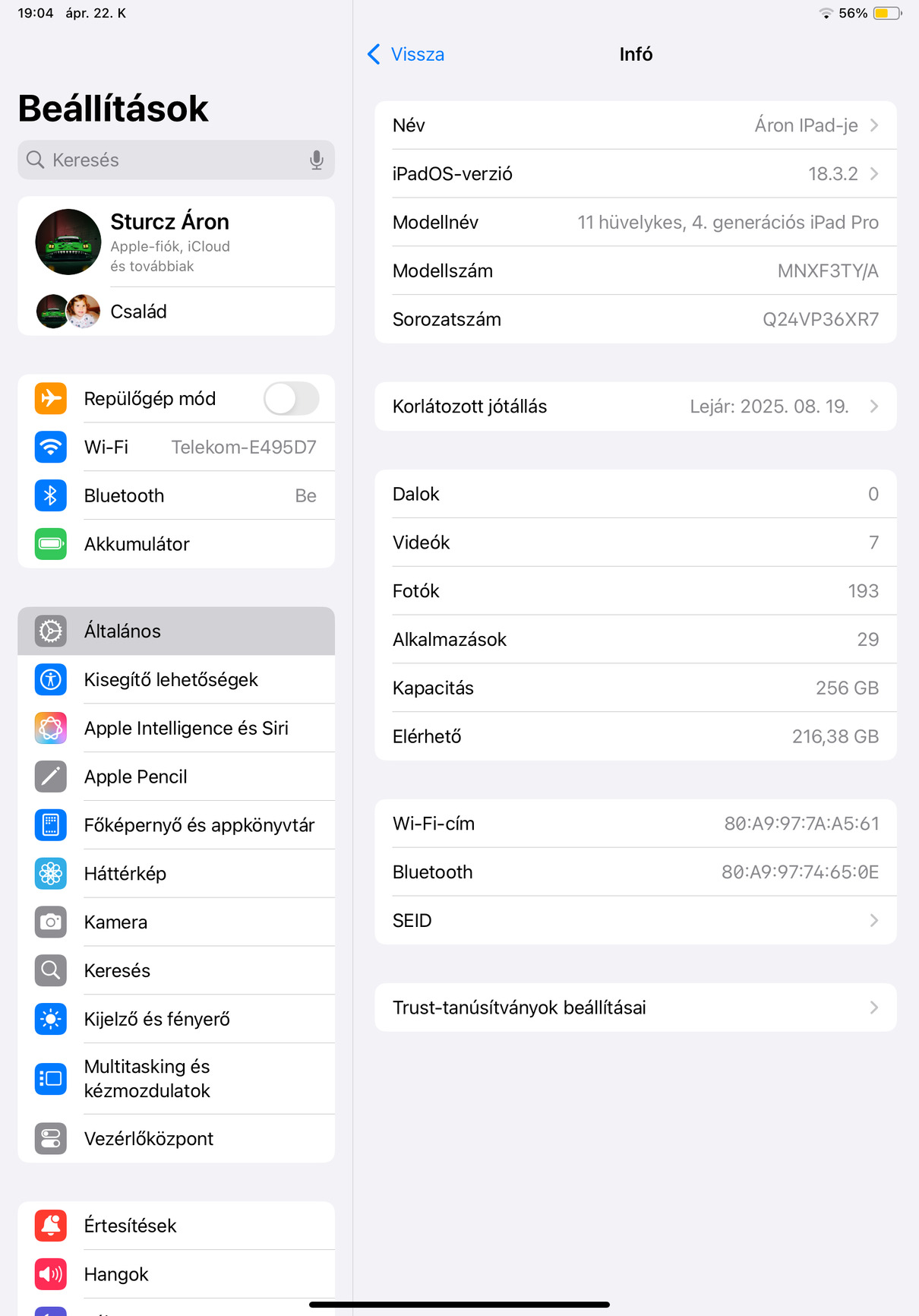Open Akkumulátor settings
Screen dimensions: 919x1316
coord(176,544)
